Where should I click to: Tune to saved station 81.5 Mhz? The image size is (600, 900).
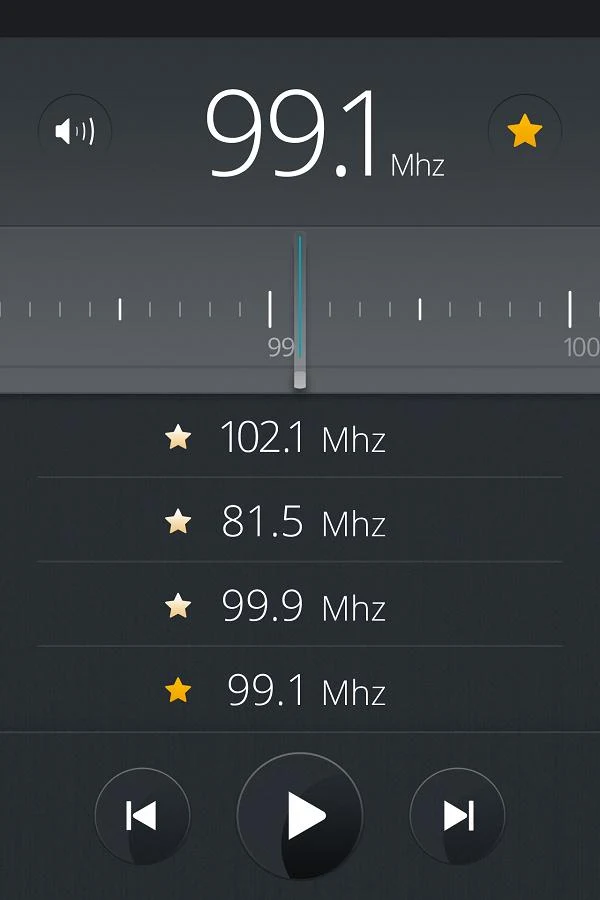point(300,522)
